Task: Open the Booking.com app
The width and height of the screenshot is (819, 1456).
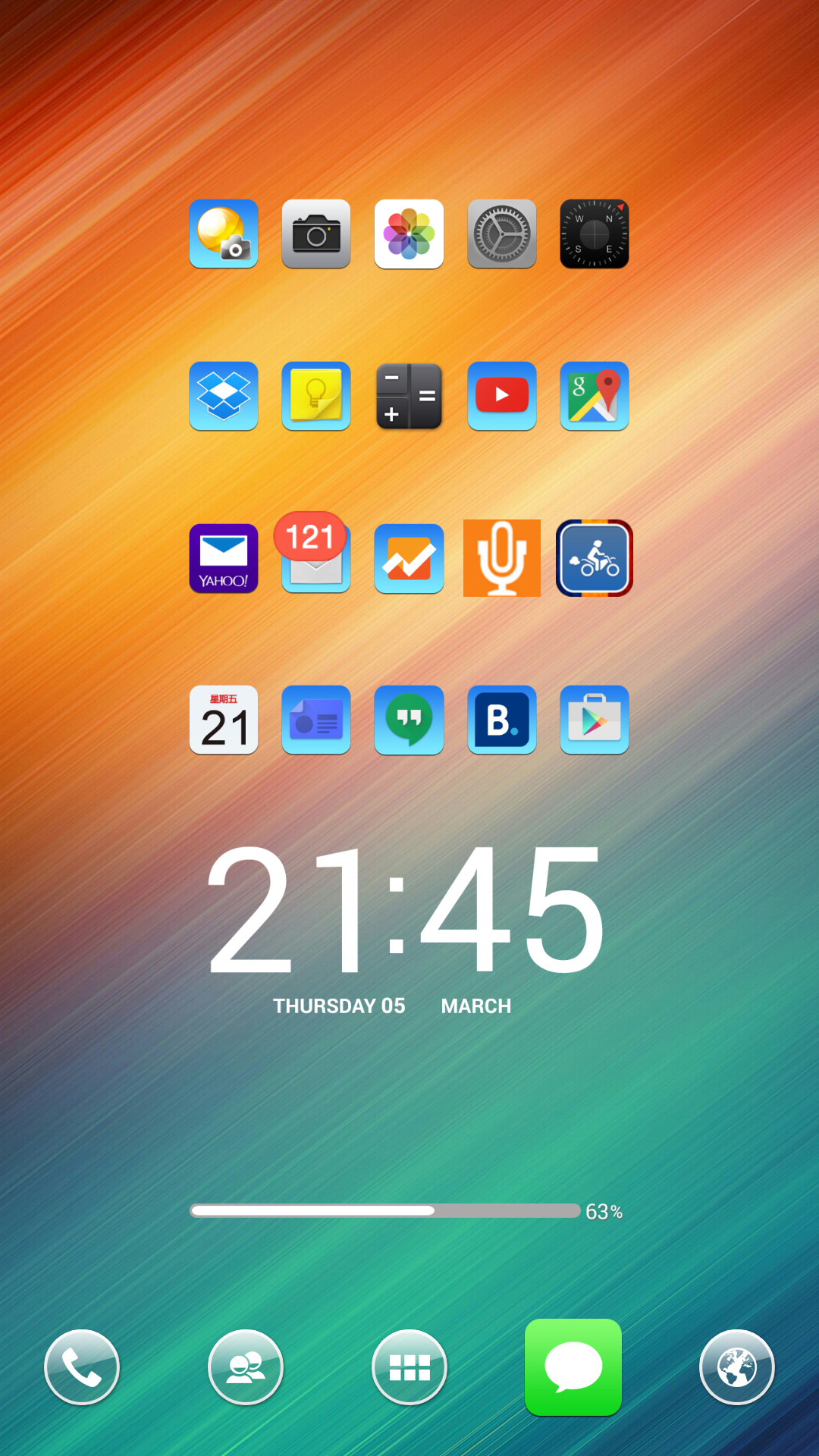Action: [x=502, y=720]
